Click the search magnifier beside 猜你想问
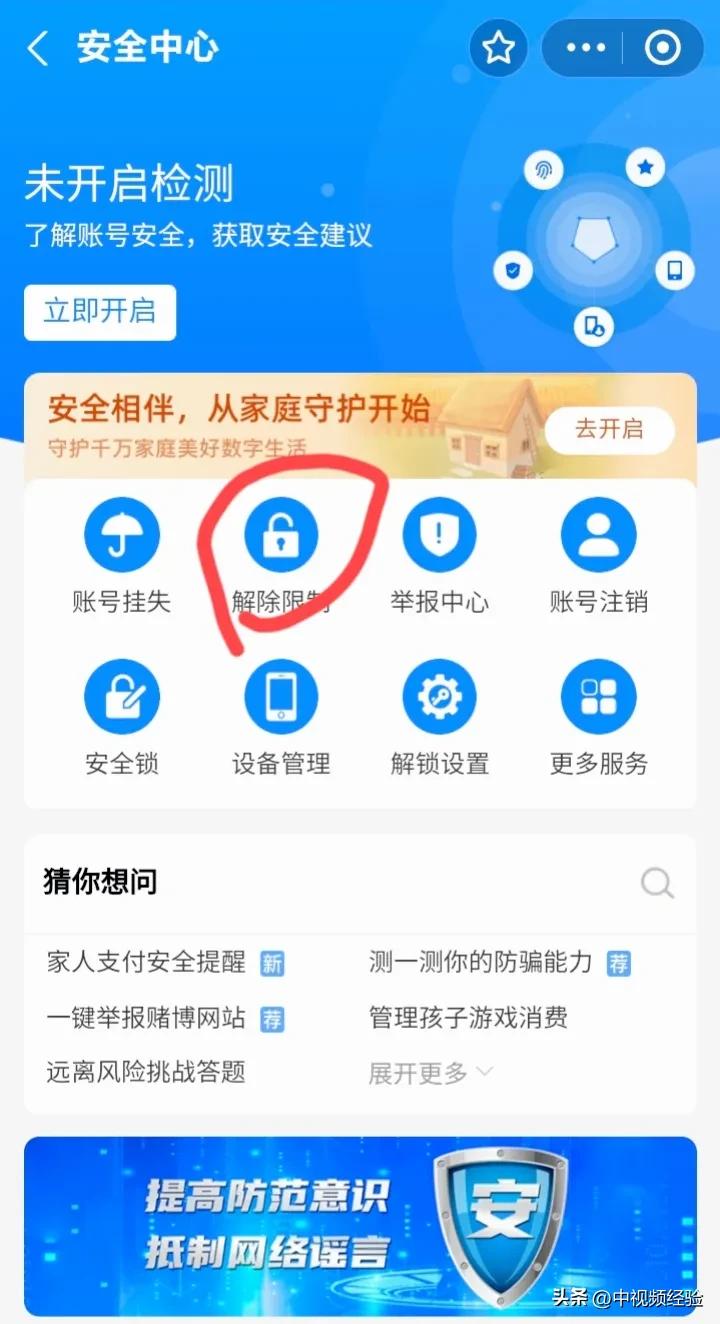720x1324 pixels. tap(656, 883)
